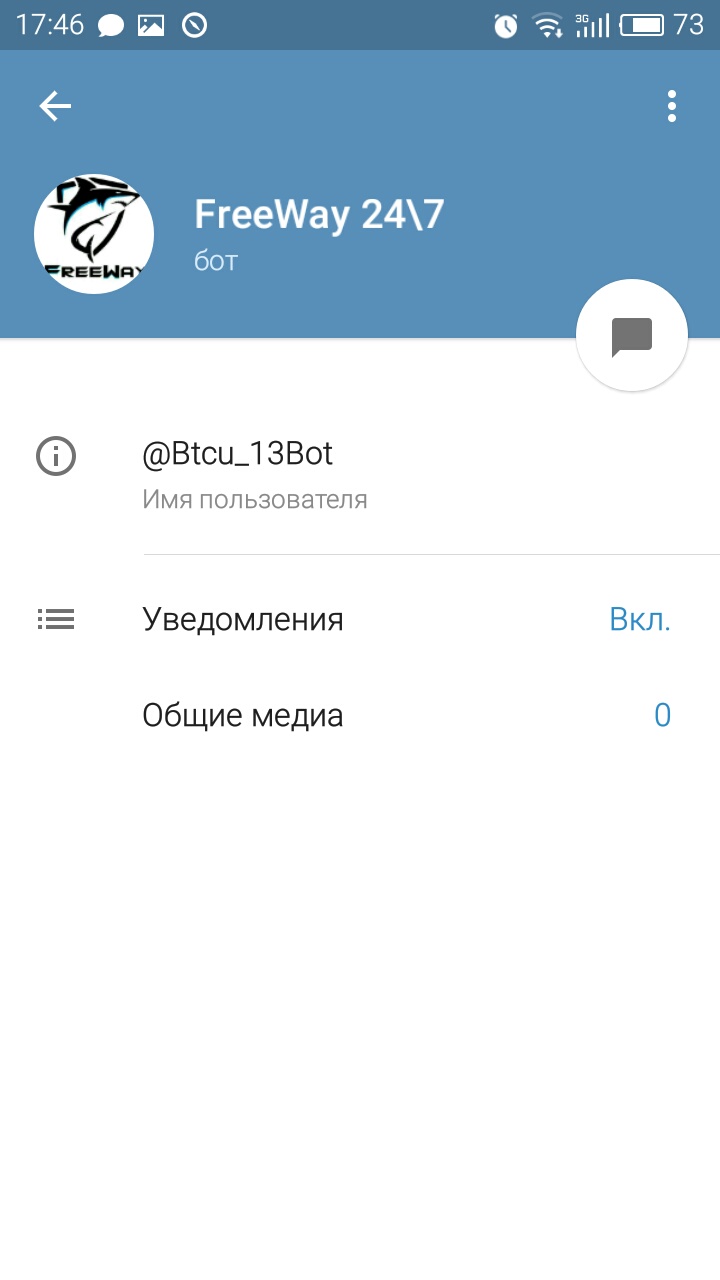
Task: Open the three-dot overflow menu
Action: [672, 106]
